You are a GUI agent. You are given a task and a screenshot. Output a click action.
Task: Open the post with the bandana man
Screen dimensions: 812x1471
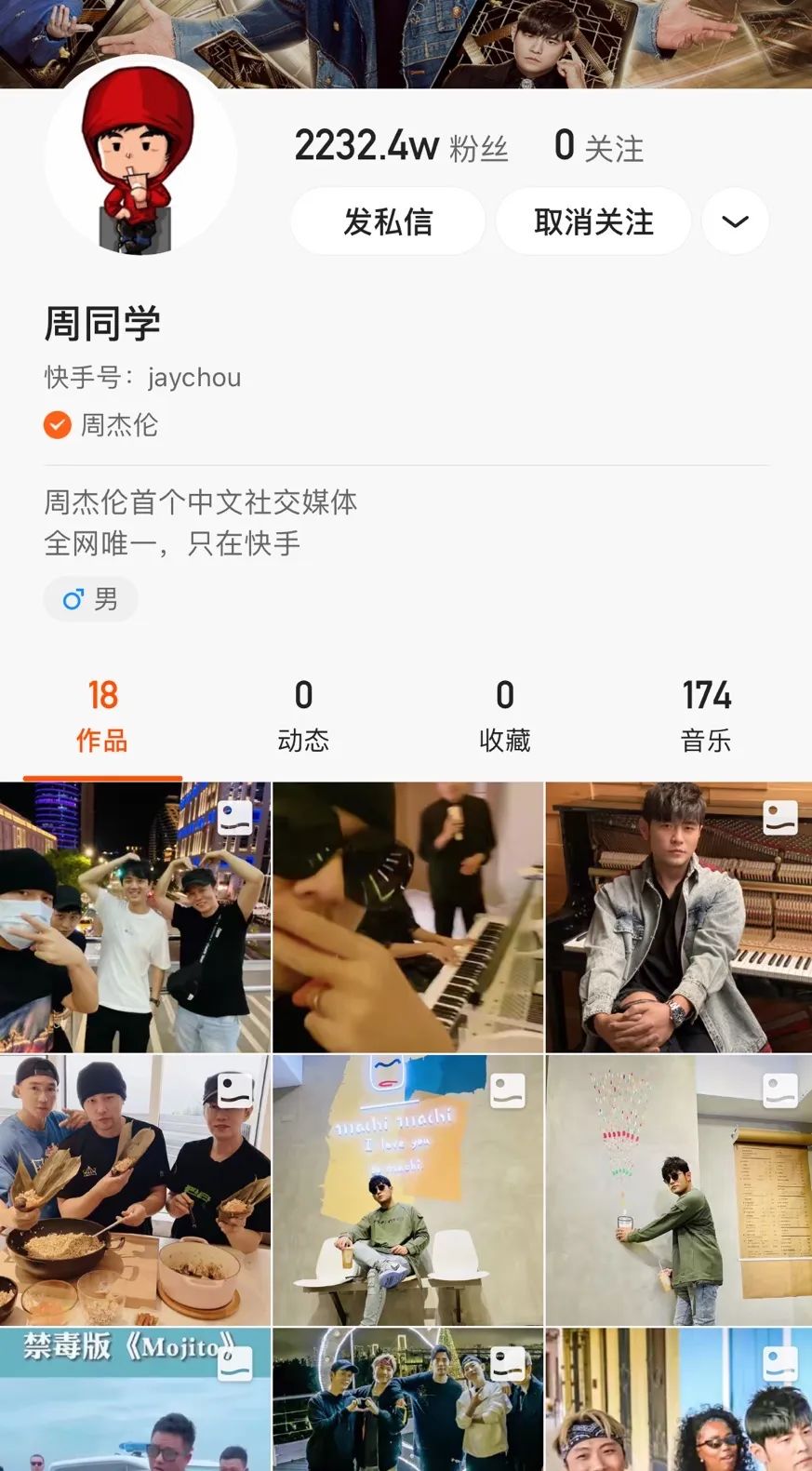click(678, 1400)
